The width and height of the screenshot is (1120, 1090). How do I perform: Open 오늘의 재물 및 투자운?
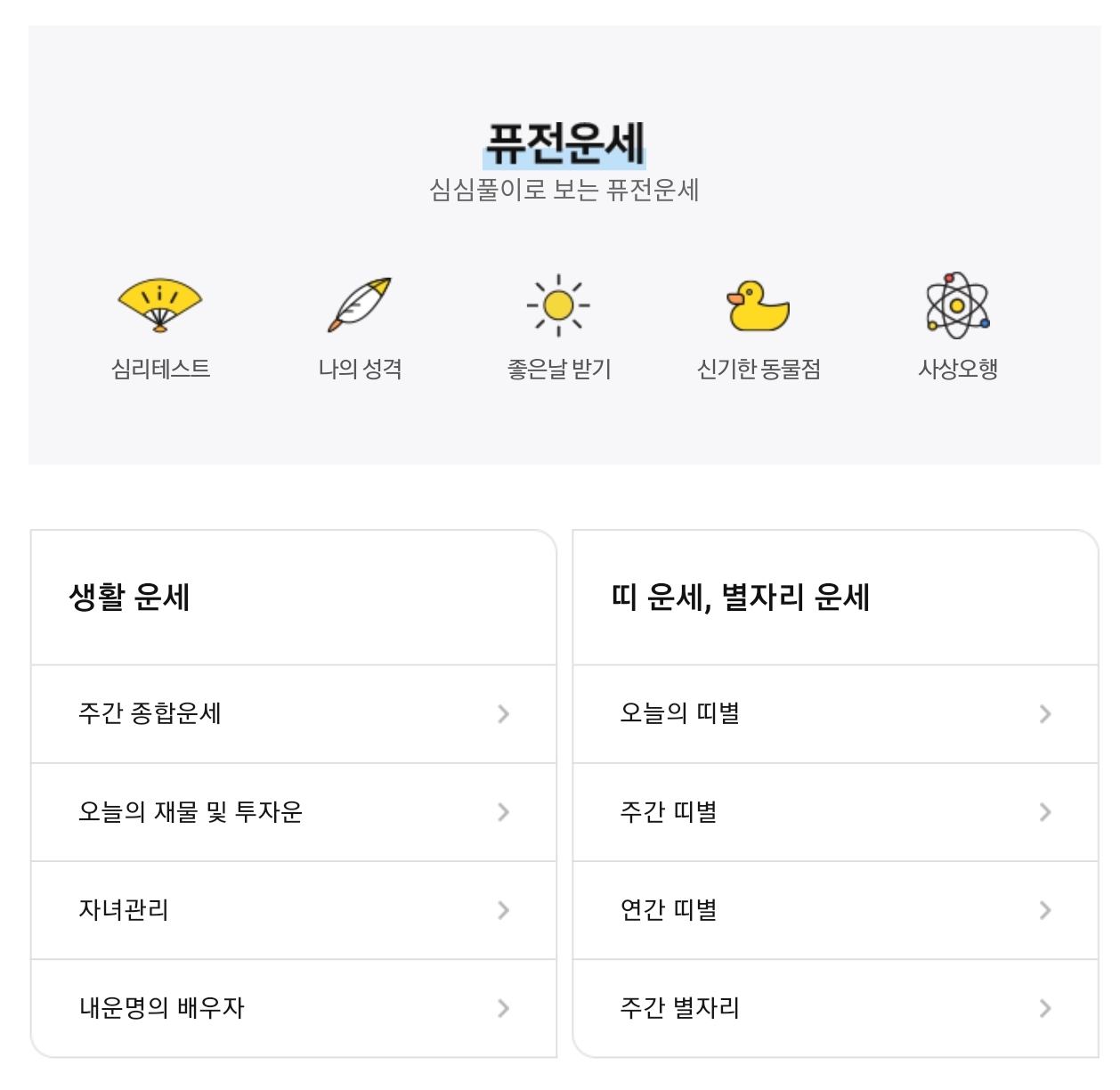pos(294,812)
